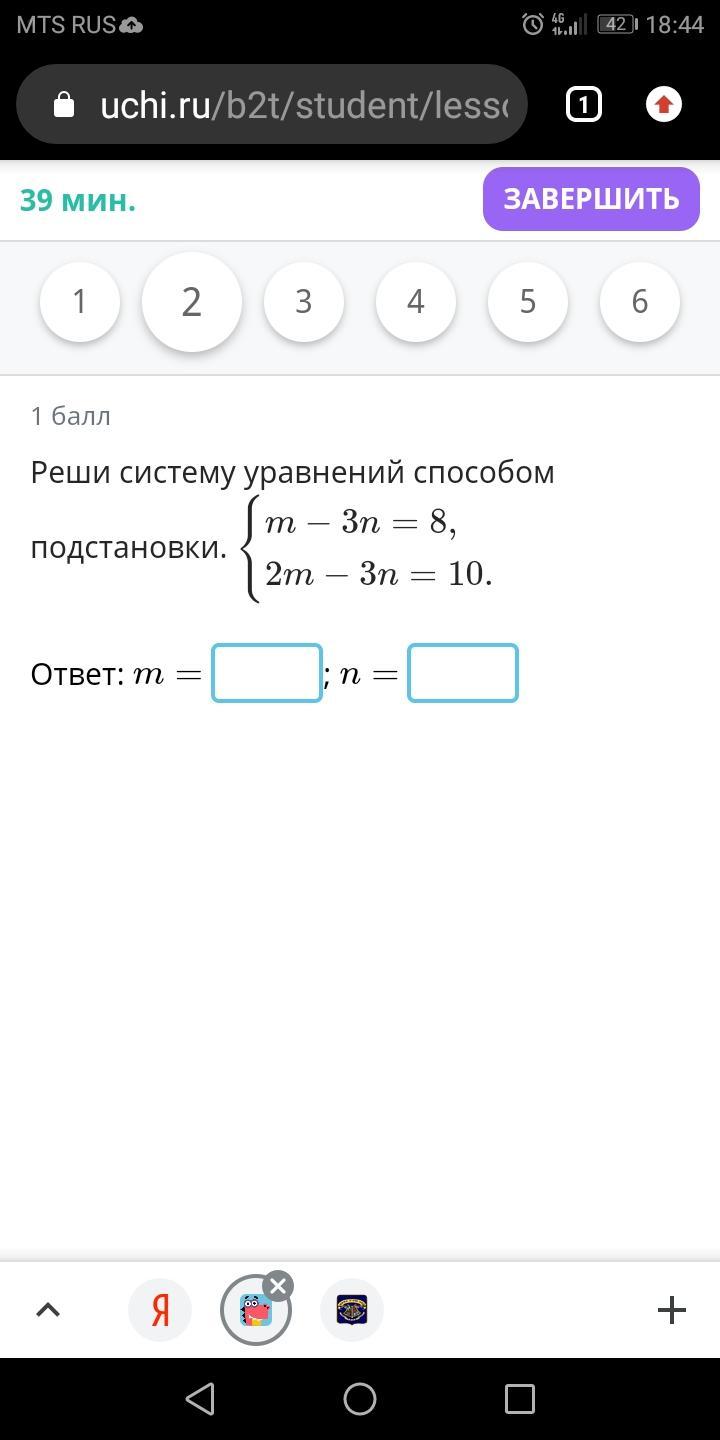Go back using system navigation
The width and height of the screenshot is (720, 1440).
200,1399
